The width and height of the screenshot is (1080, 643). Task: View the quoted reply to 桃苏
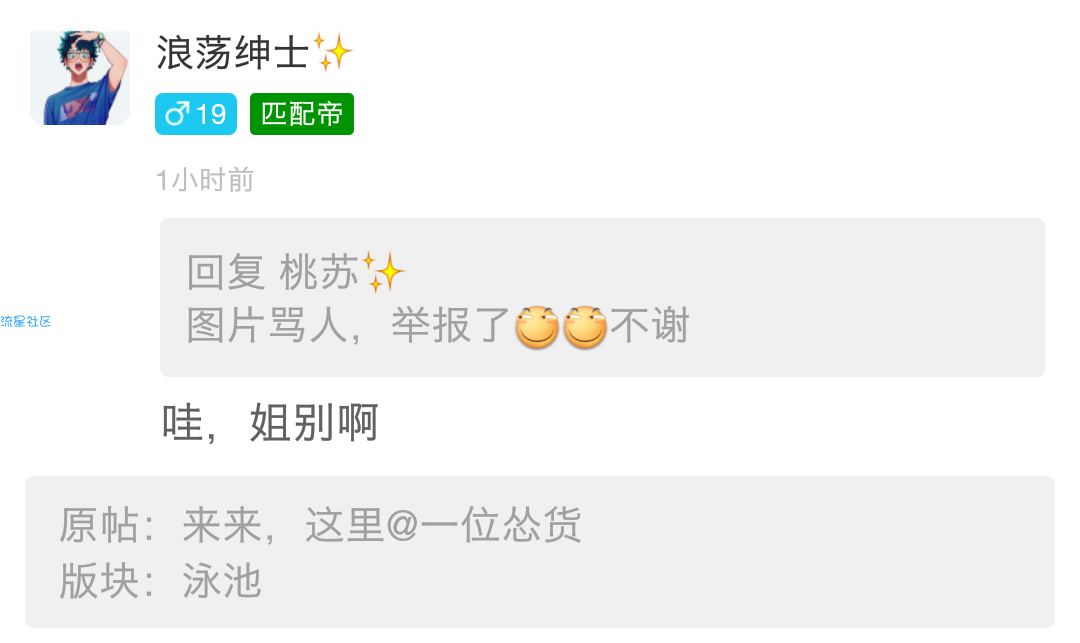click(x=601, y=298)
